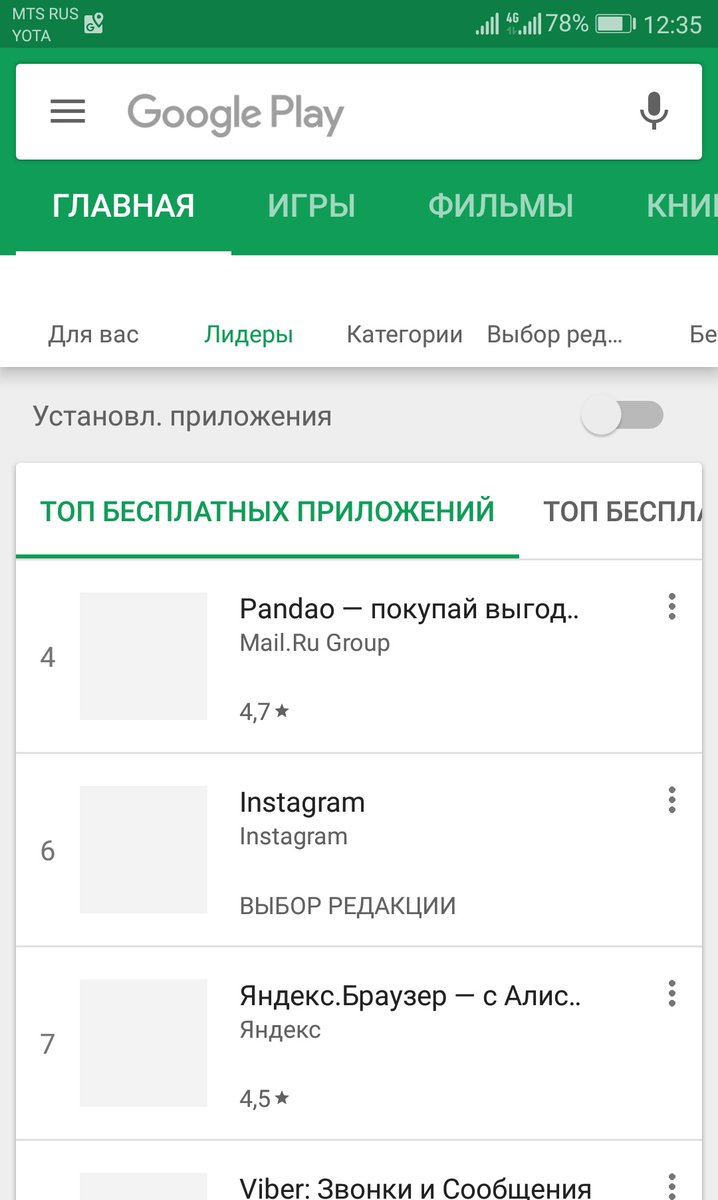Start voice search with the microphone

pyautogui.click(x=654, y=112)
